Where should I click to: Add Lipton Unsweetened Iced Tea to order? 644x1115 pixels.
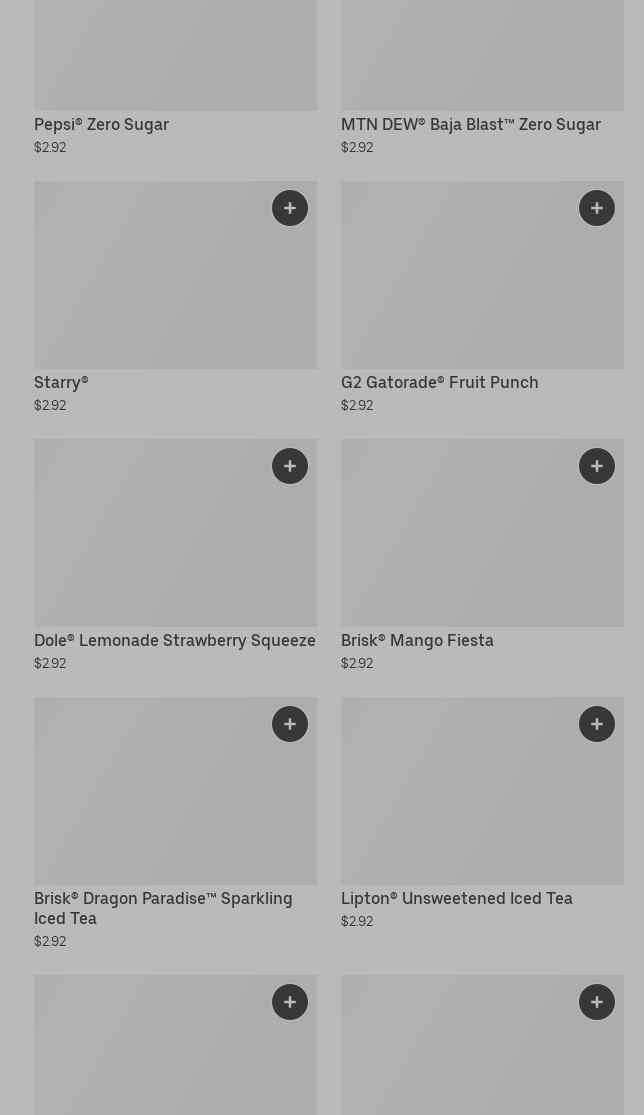coord(597,725)
